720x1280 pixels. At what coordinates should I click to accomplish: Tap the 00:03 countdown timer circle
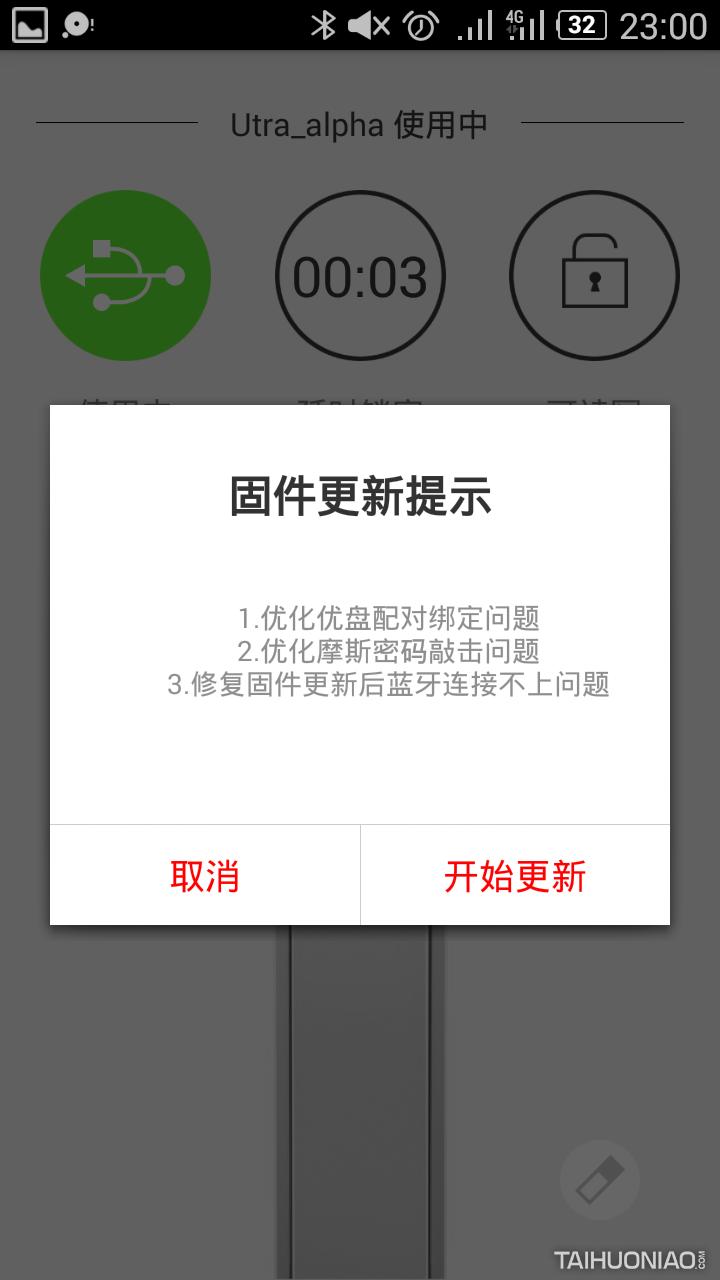pos(360,275)
